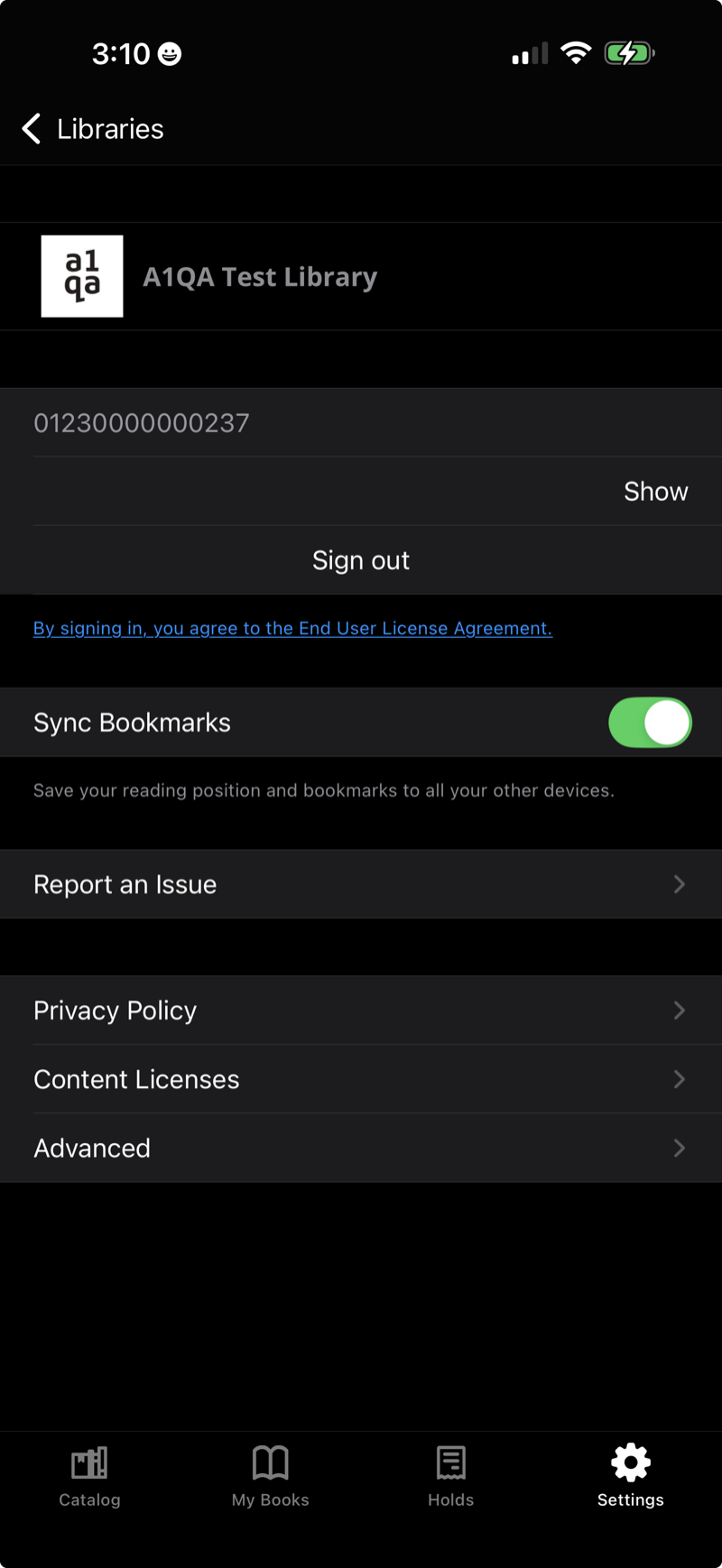Go back to Libraries

92,129
